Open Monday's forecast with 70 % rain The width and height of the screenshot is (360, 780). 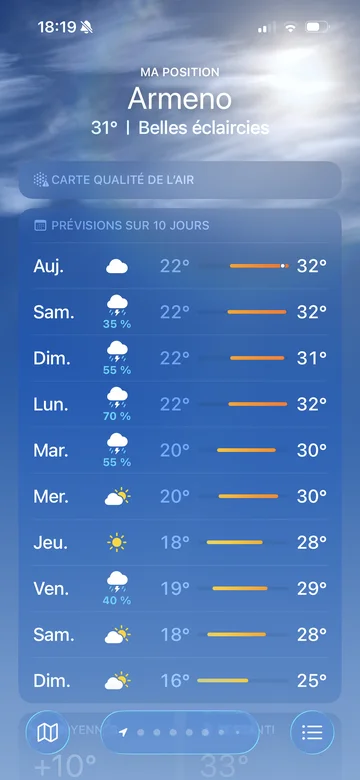click(x=180, y=404)
